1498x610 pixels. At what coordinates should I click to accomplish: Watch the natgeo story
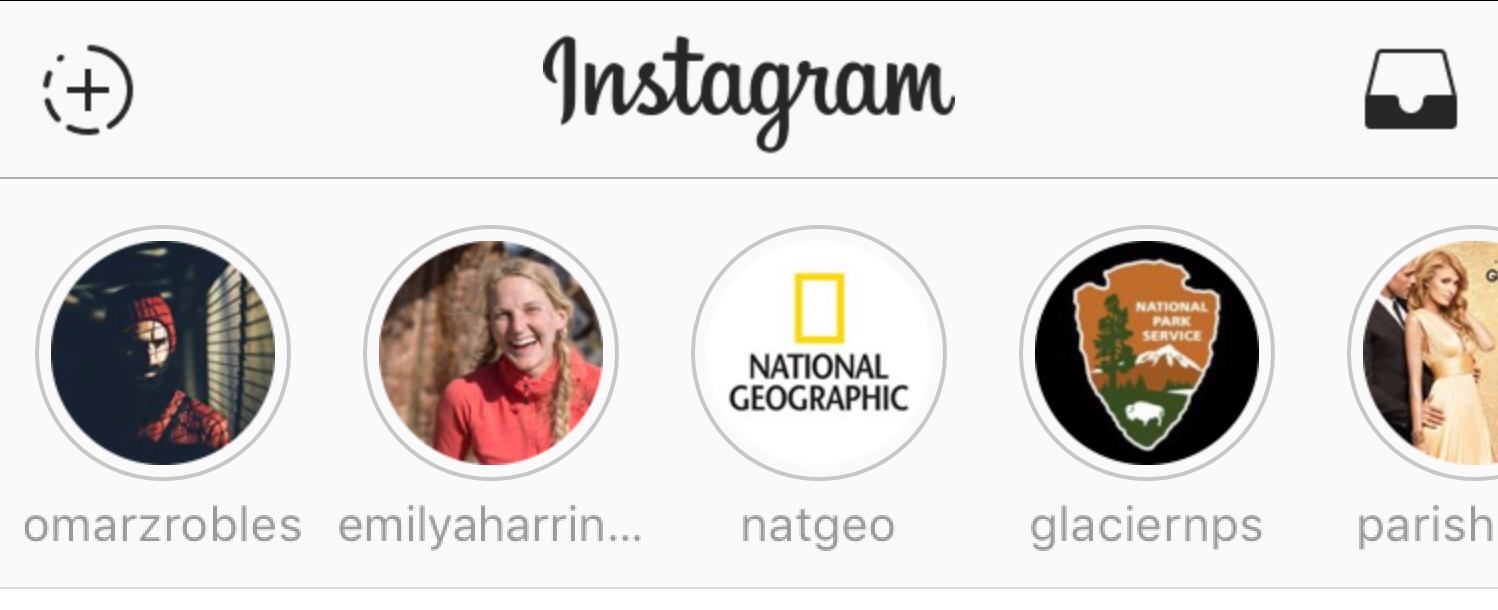[x=818, y=353]
